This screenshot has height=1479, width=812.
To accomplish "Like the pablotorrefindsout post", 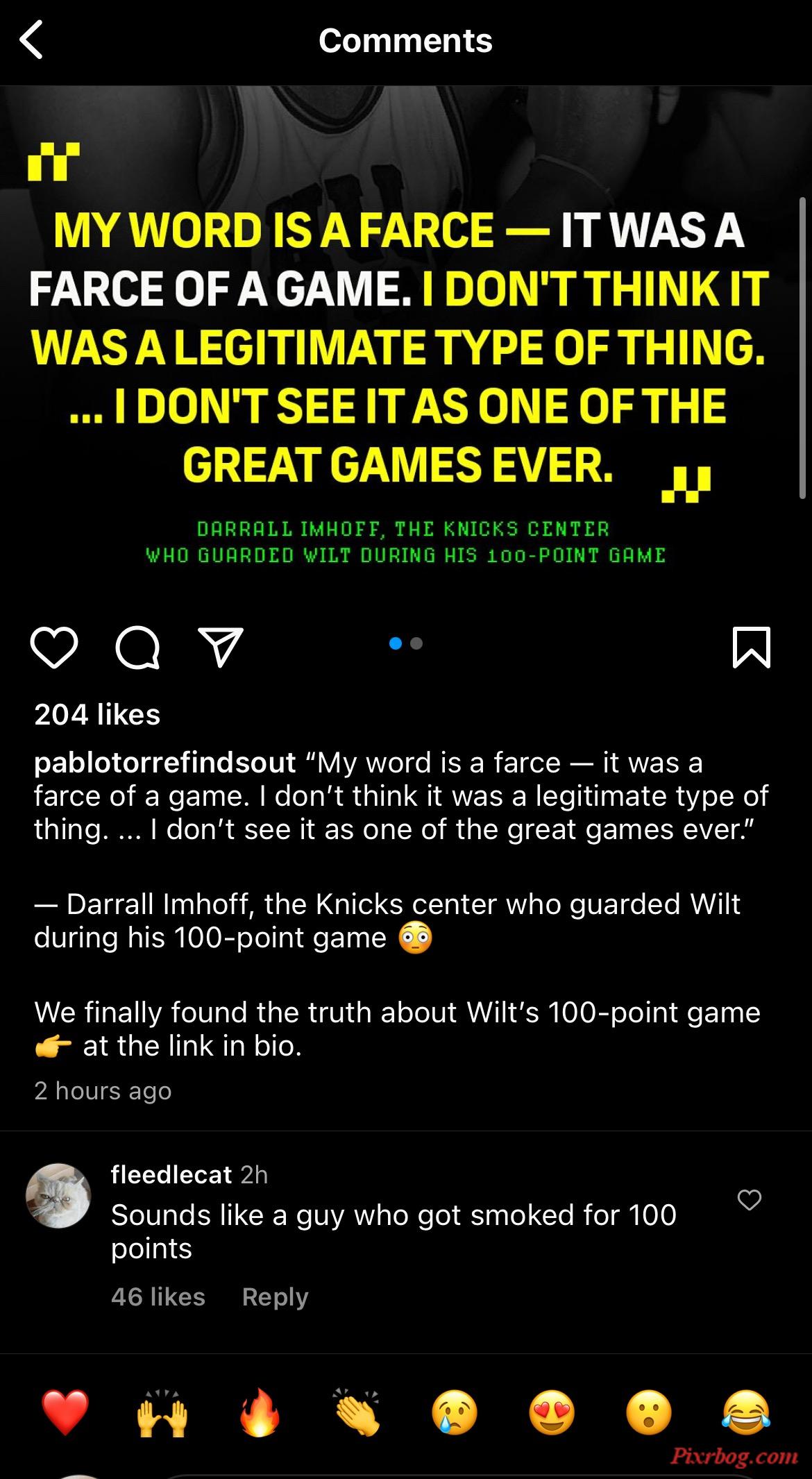I will [x=54, y=647].
